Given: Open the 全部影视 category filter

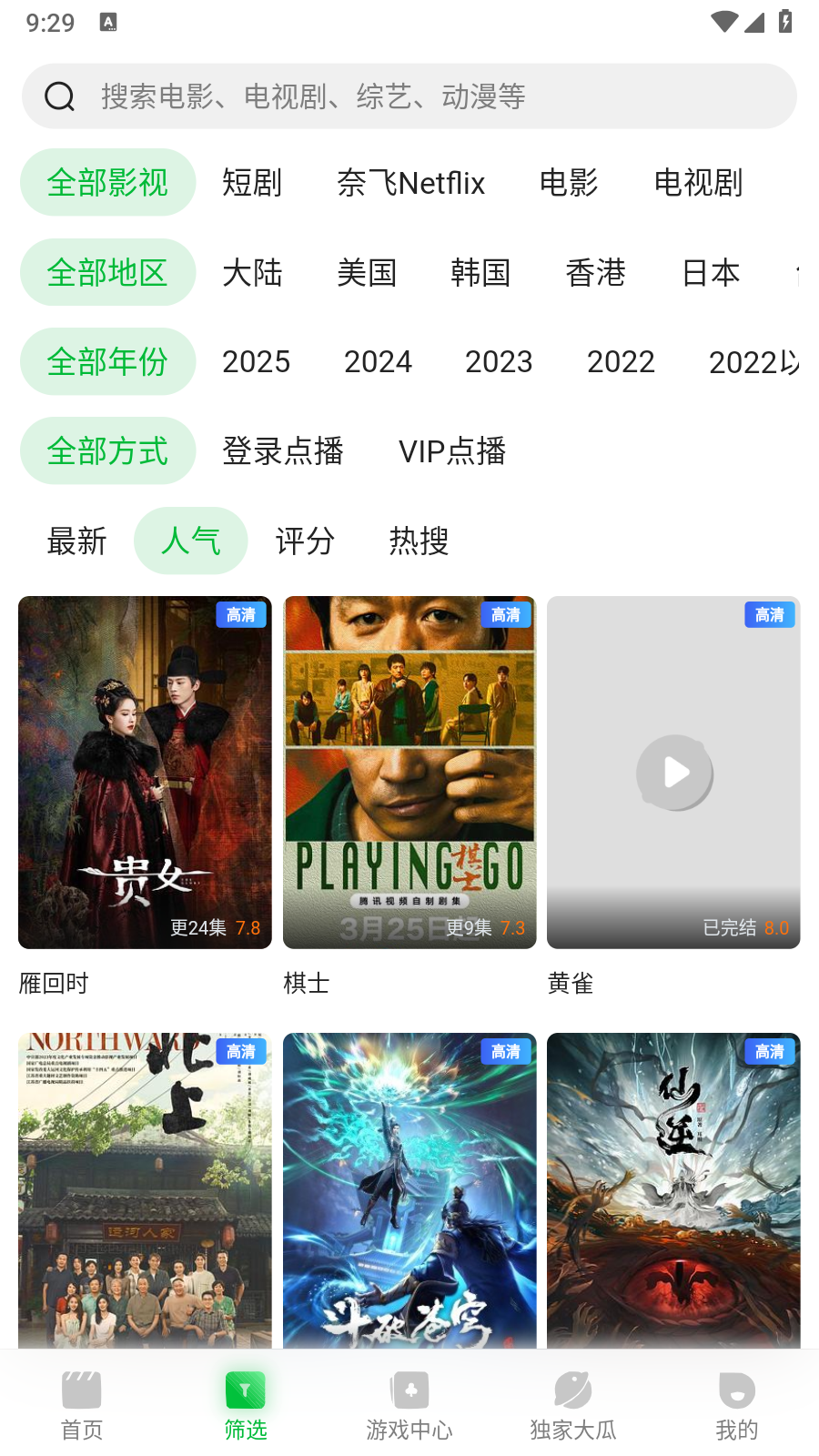Looking at the screenshot, I should pos(107,183).
